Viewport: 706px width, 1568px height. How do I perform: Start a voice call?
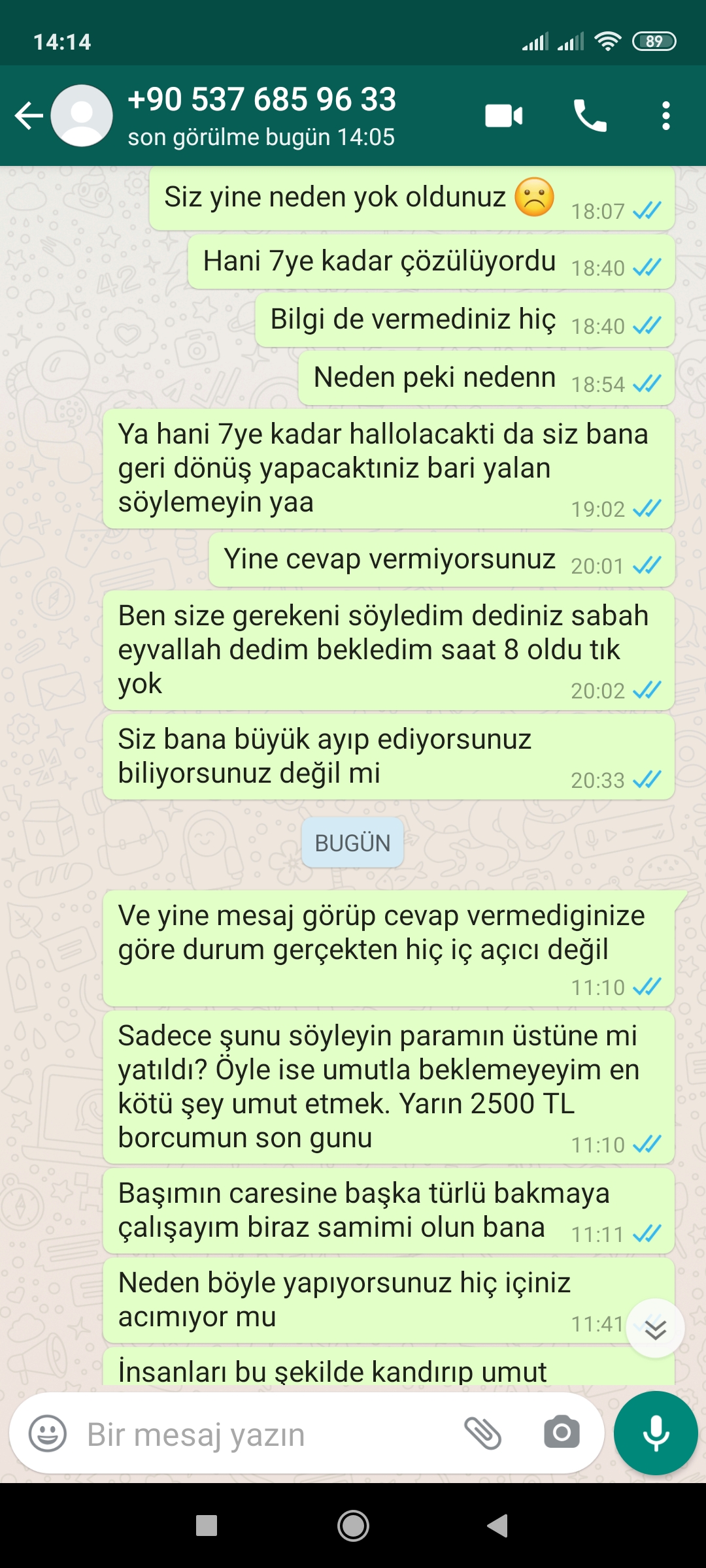tap(590, 116)
